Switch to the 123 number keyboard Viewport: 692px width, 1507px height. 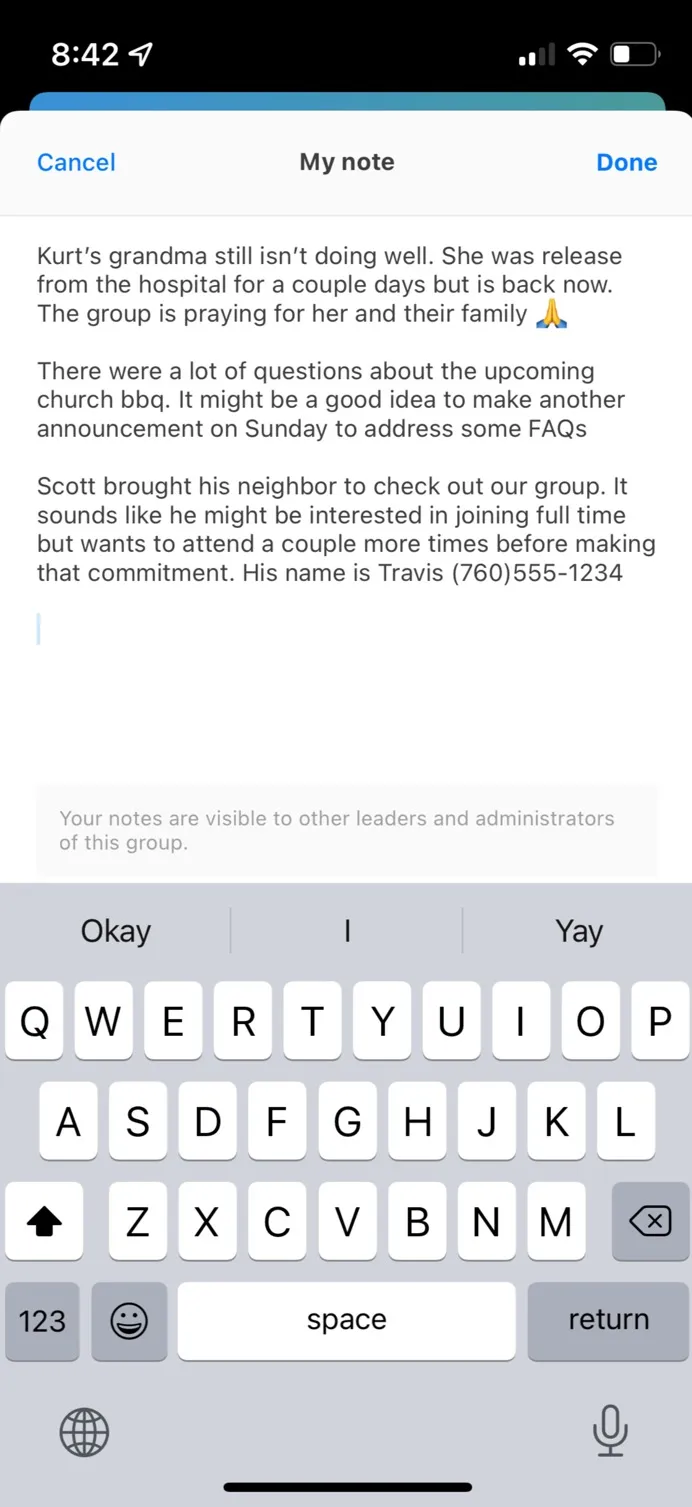click(42, 1321)
